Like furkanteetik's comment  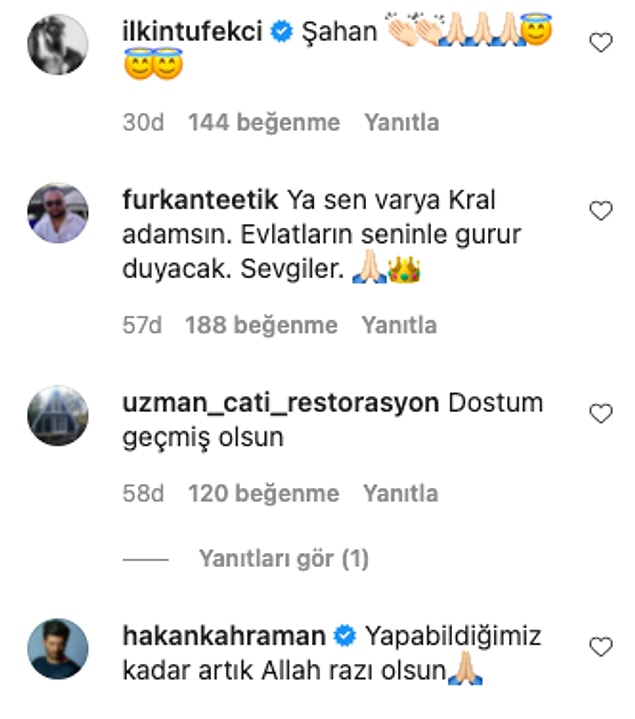coord(600,211)
